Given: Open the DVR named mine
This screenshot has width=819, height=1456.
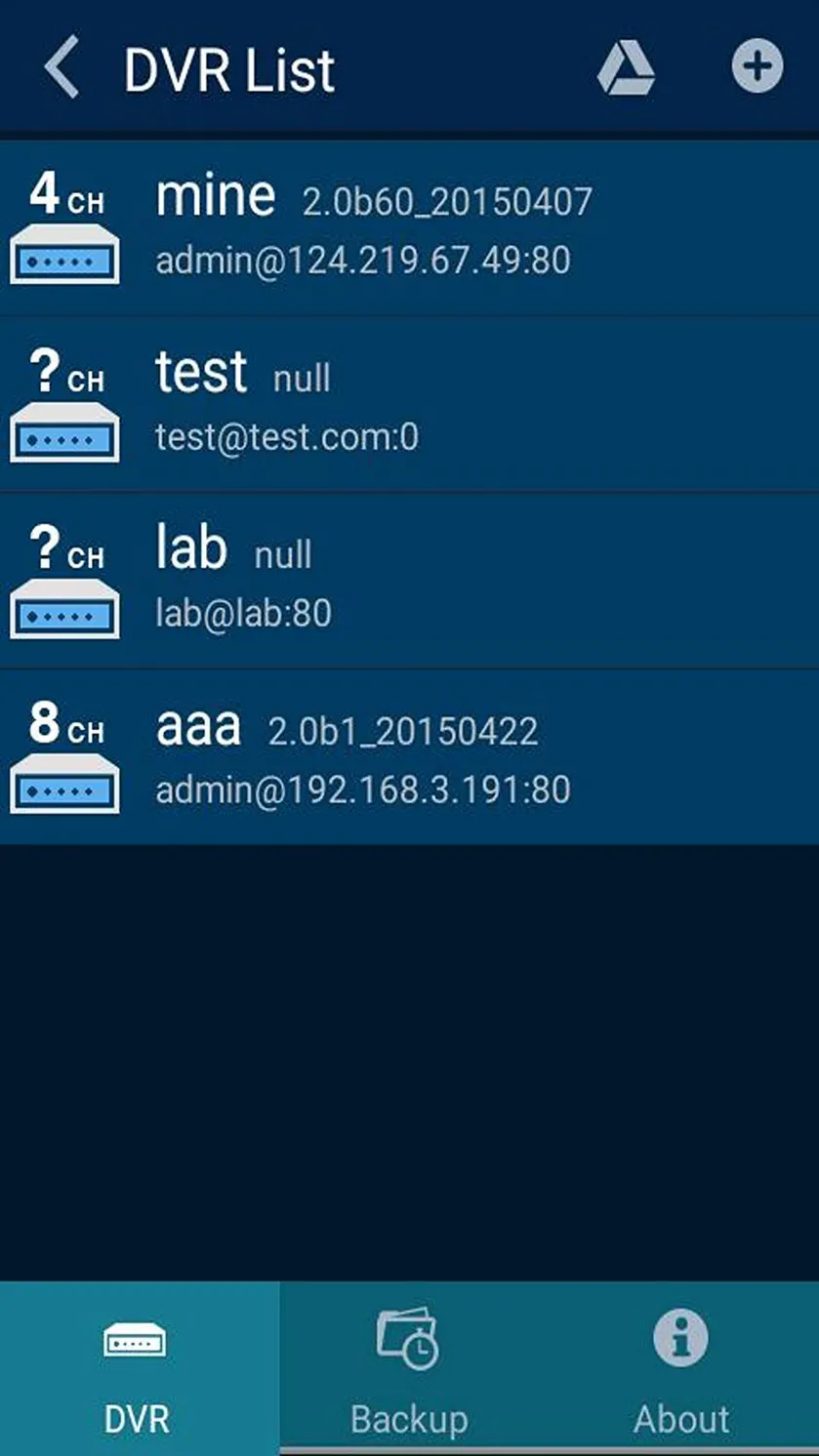Looking at the screenshot, I should coord(409,227).
